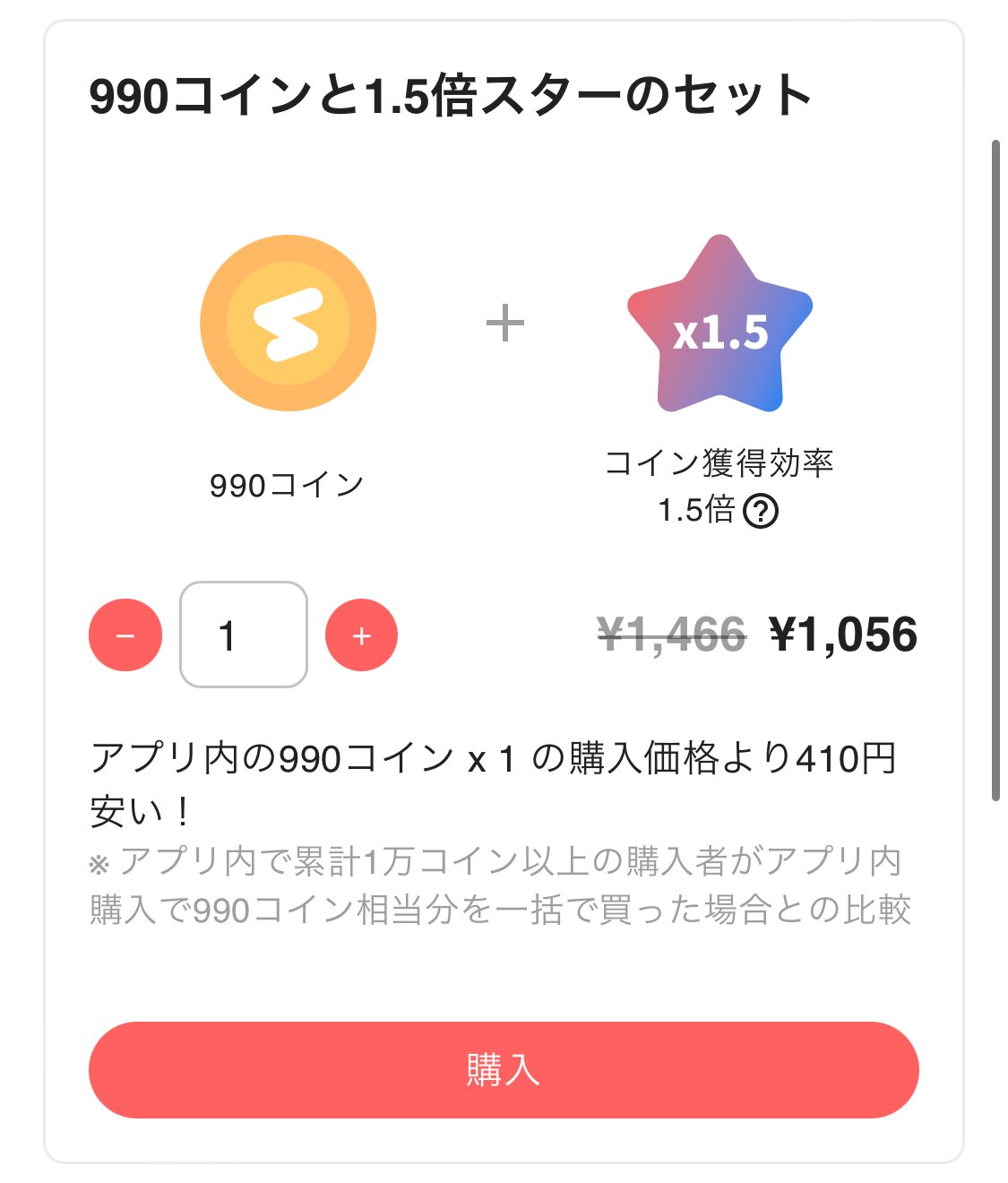The height and width of the screenshot is (1183, 1008).
Task: Tap the red minus stepper icon
Action: [x=126, y=635]
